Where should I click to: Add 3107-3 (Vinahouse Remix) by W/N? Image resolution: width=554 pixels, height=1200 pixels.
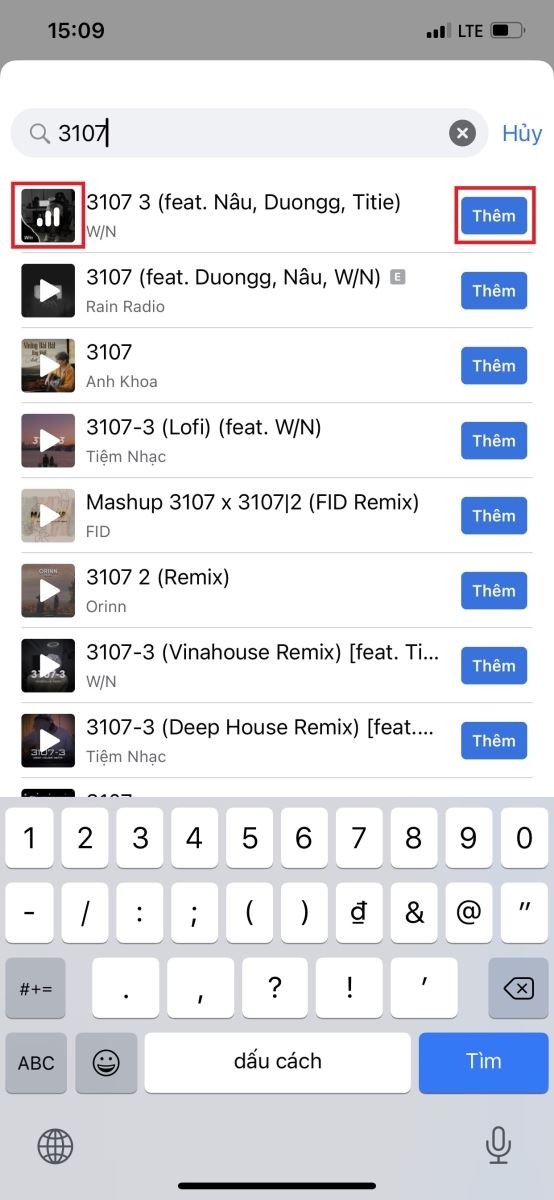[494, 665]
